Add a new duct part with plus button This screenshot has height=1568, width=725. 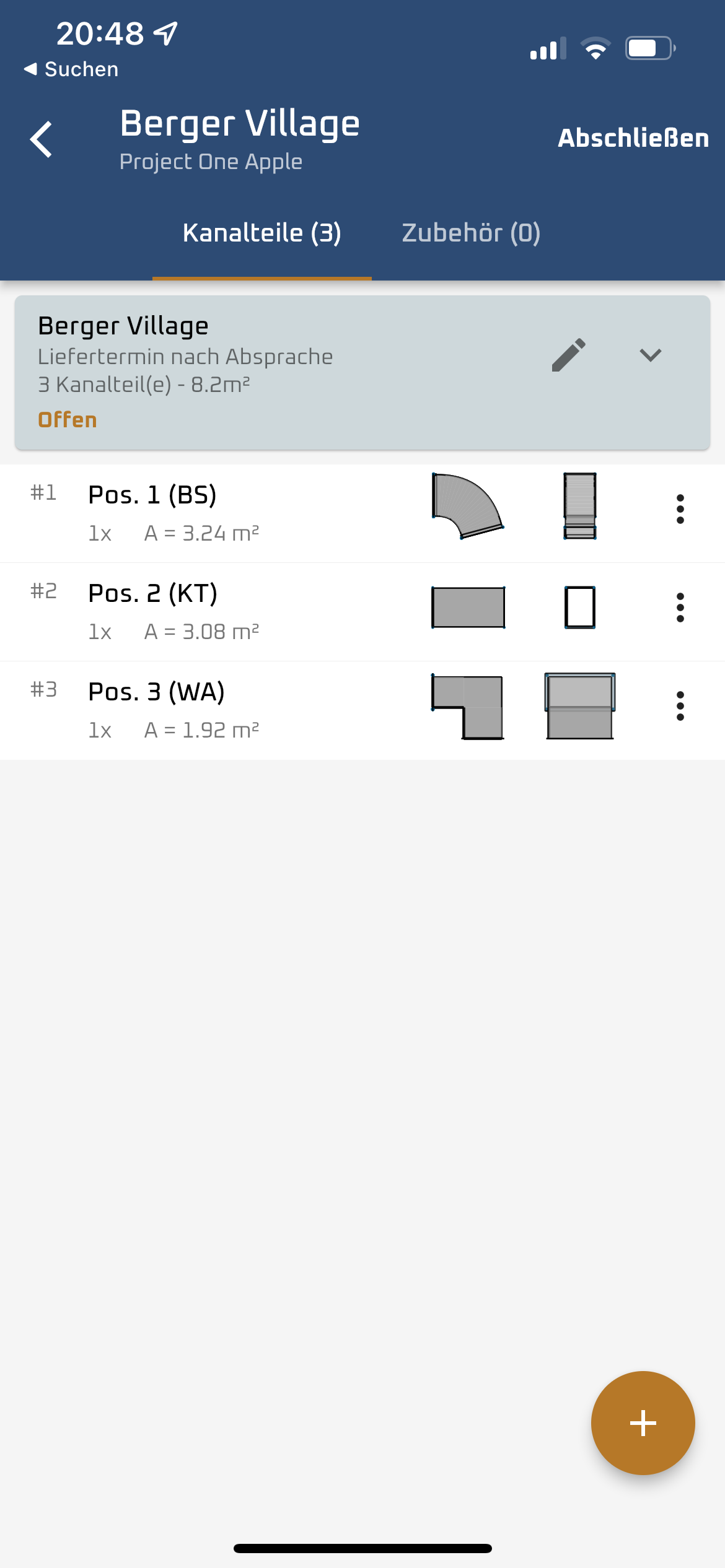tap(643, 1423)
